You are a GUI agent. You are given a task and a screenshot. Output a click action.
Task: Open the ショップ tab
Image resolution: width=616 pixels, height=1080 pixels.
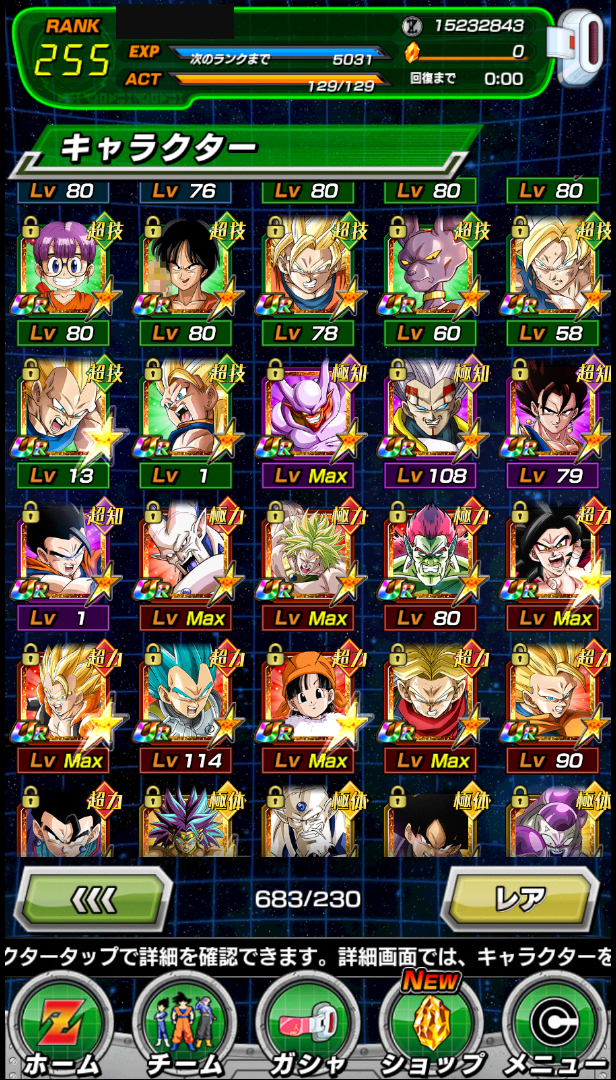[431, 1026]
